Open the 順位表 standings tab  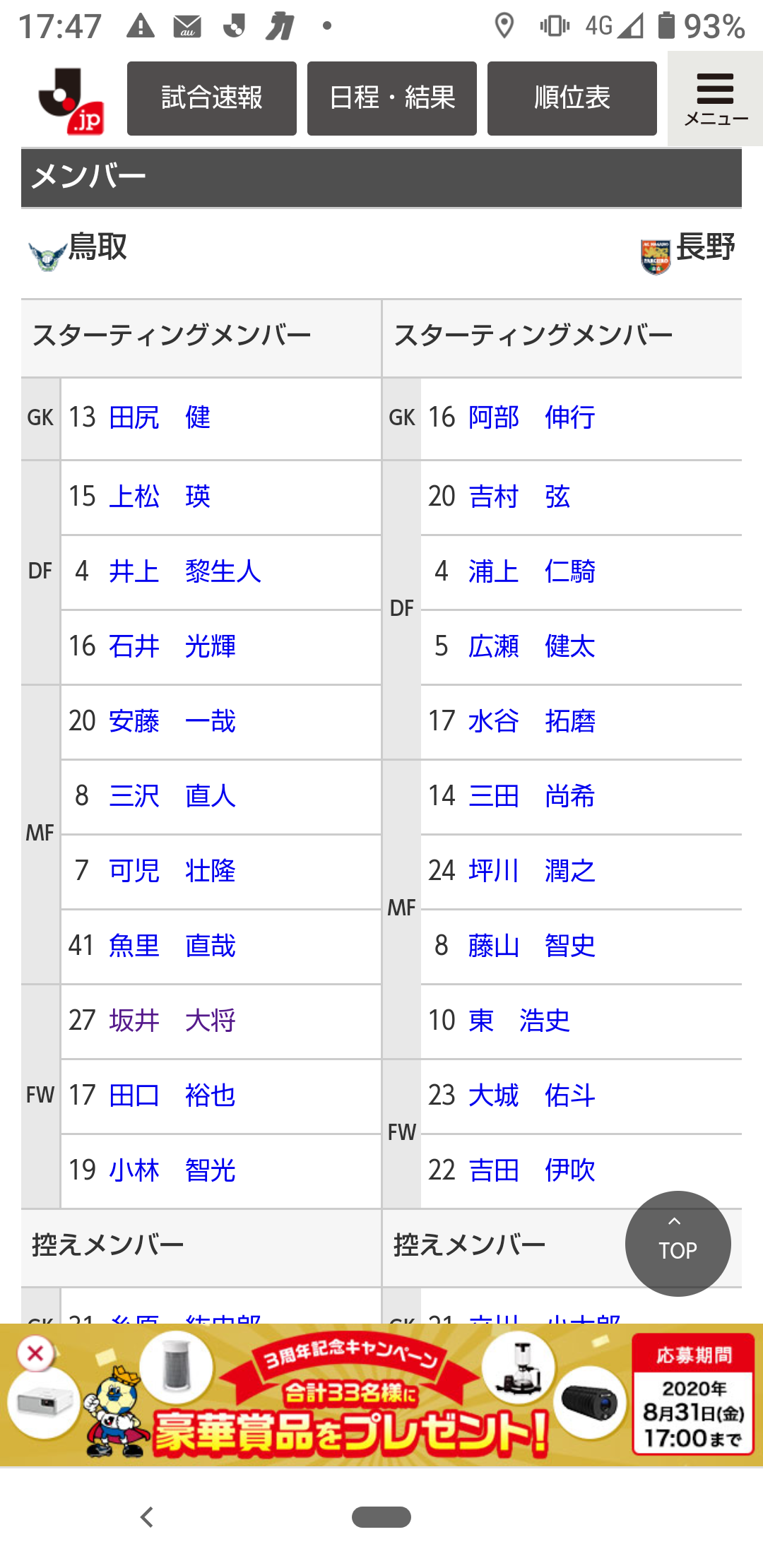click(572, 98)
